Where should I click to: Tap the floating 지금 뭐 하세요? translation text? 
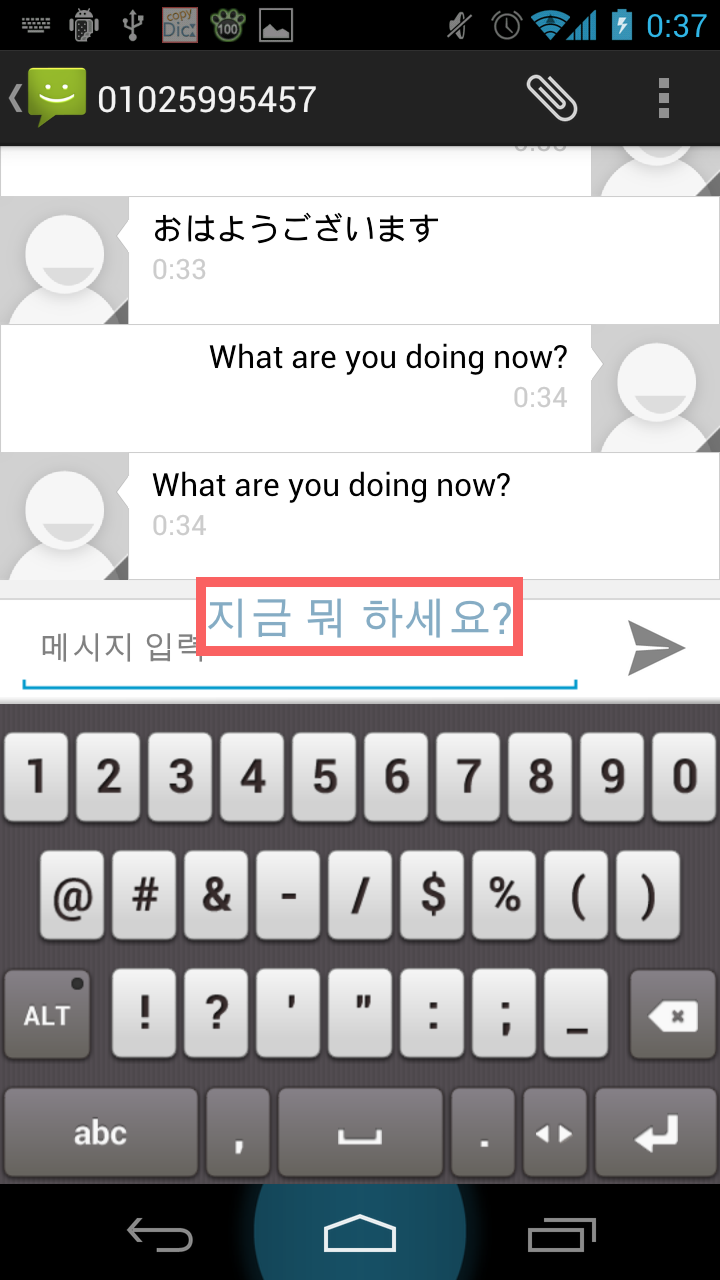[x=360, y=617]
